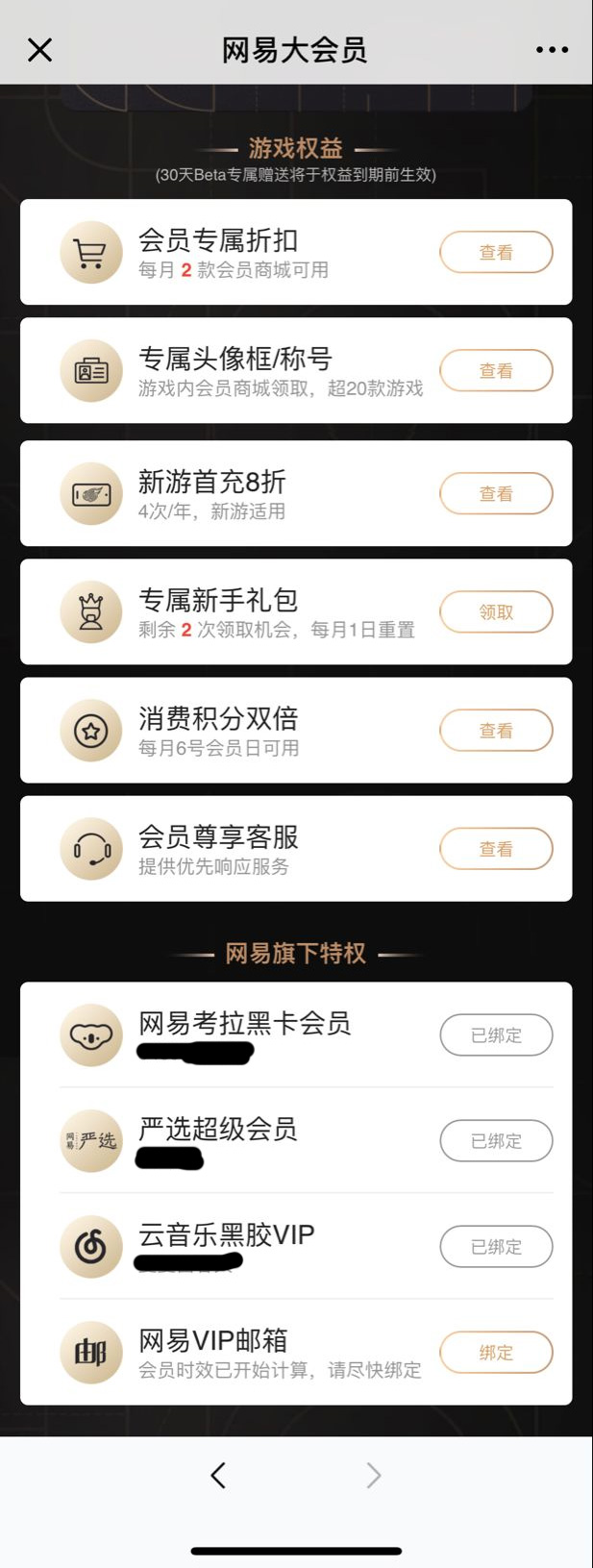Tap 已绑定 for 云音乐黑胶VIP
Screen dimensions: 593x1568
(496, 1246)
